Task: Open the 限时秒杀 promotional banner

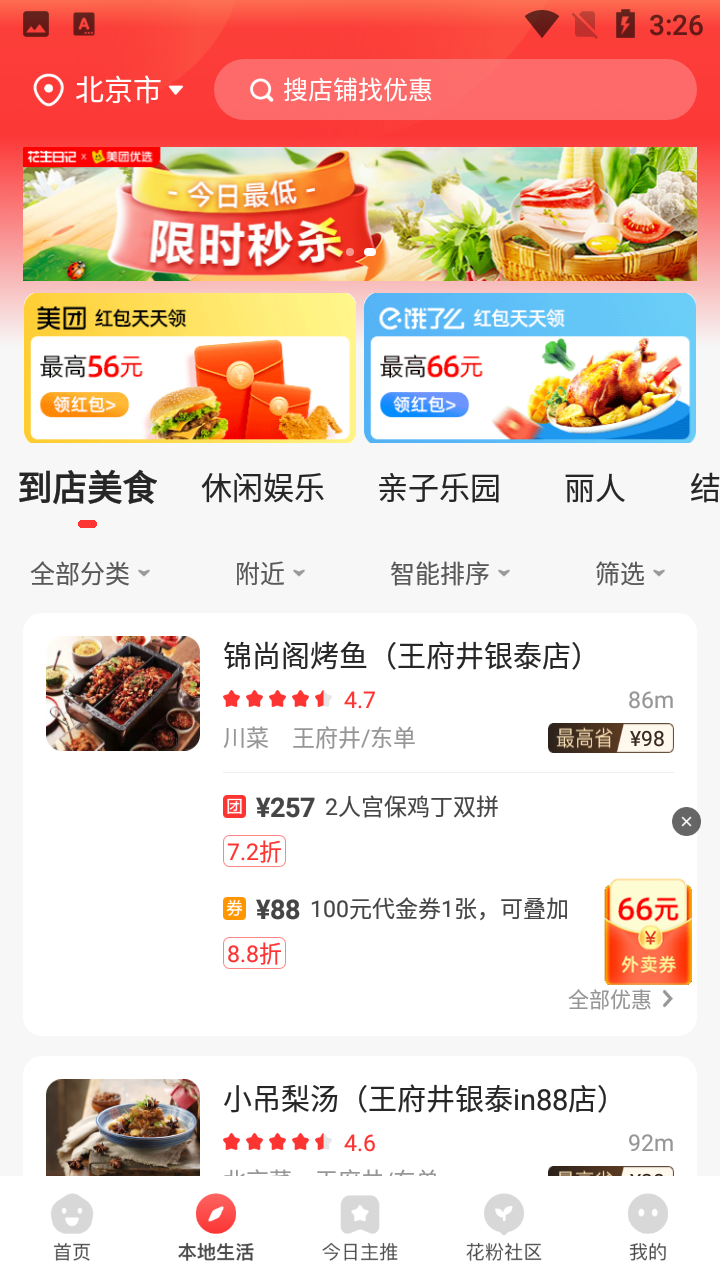Action: [360, 214]
